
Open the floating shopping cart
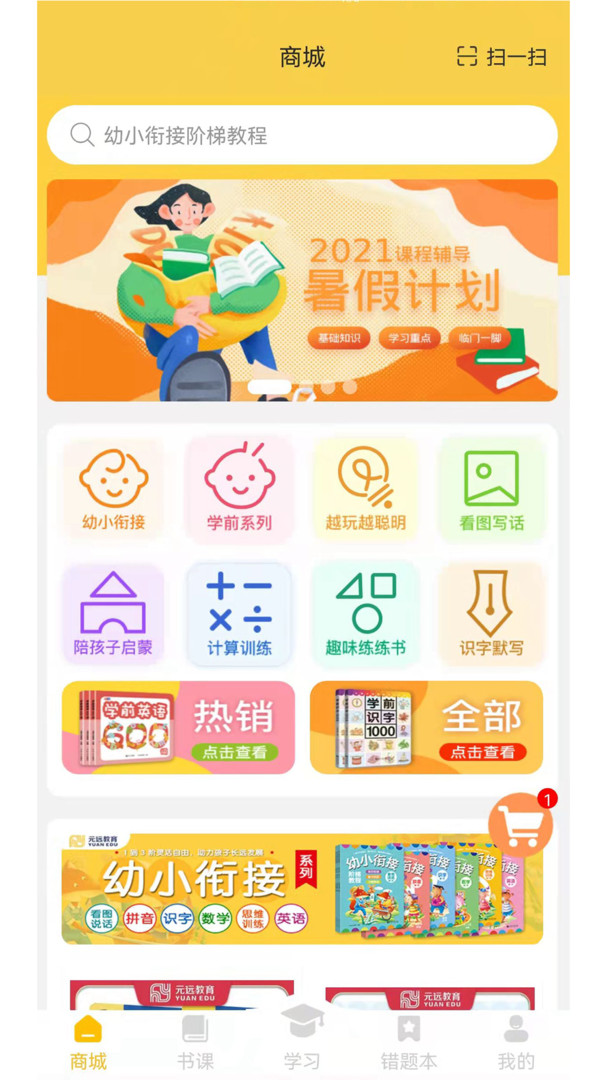click(x=520, y=824)
